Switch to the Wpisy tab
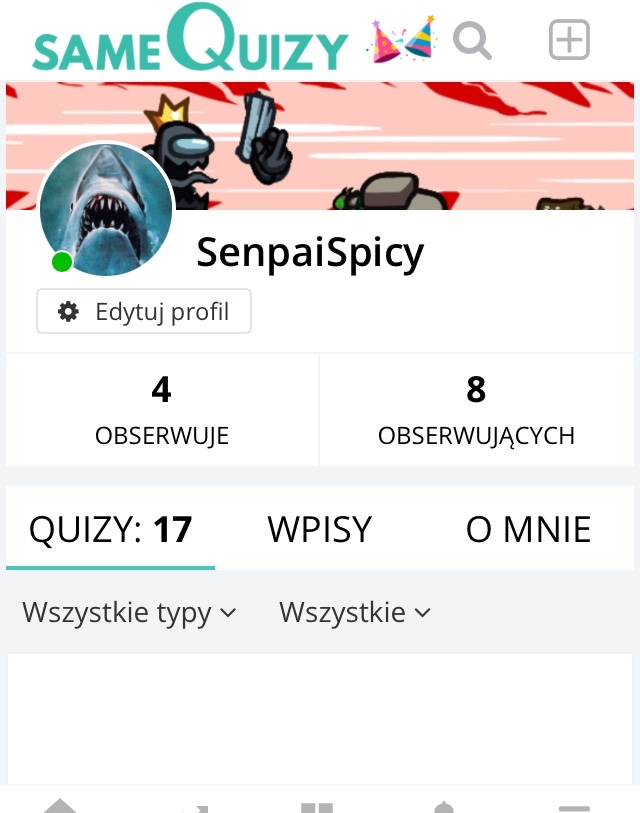640x813 pixels. 320,529
